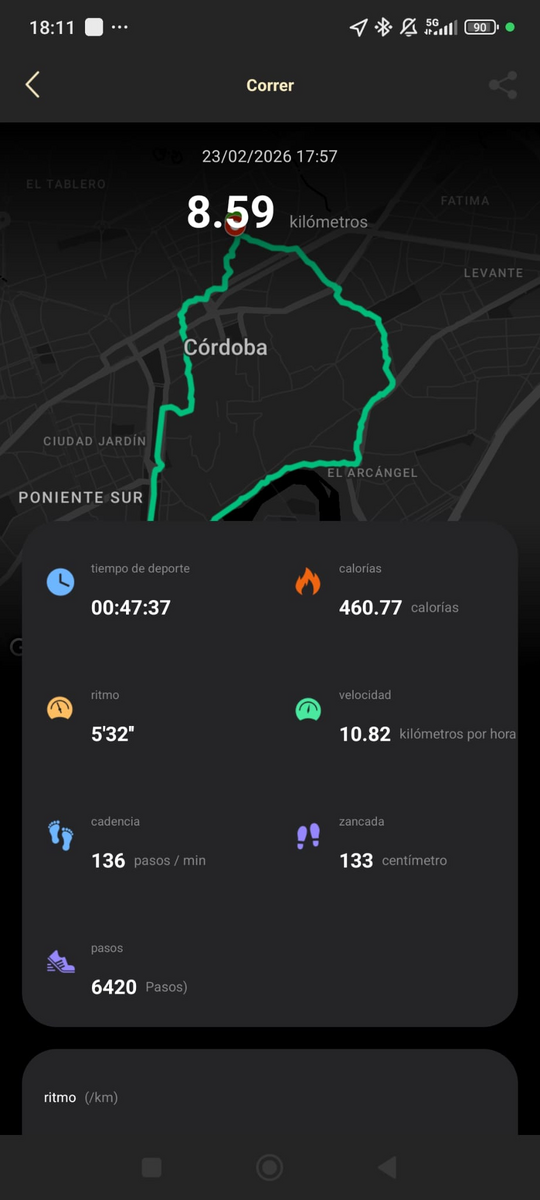Viewport: 540px width, 1200px height.
Task: Open recent apps from navigation bar
Action: click(152, 1167)
